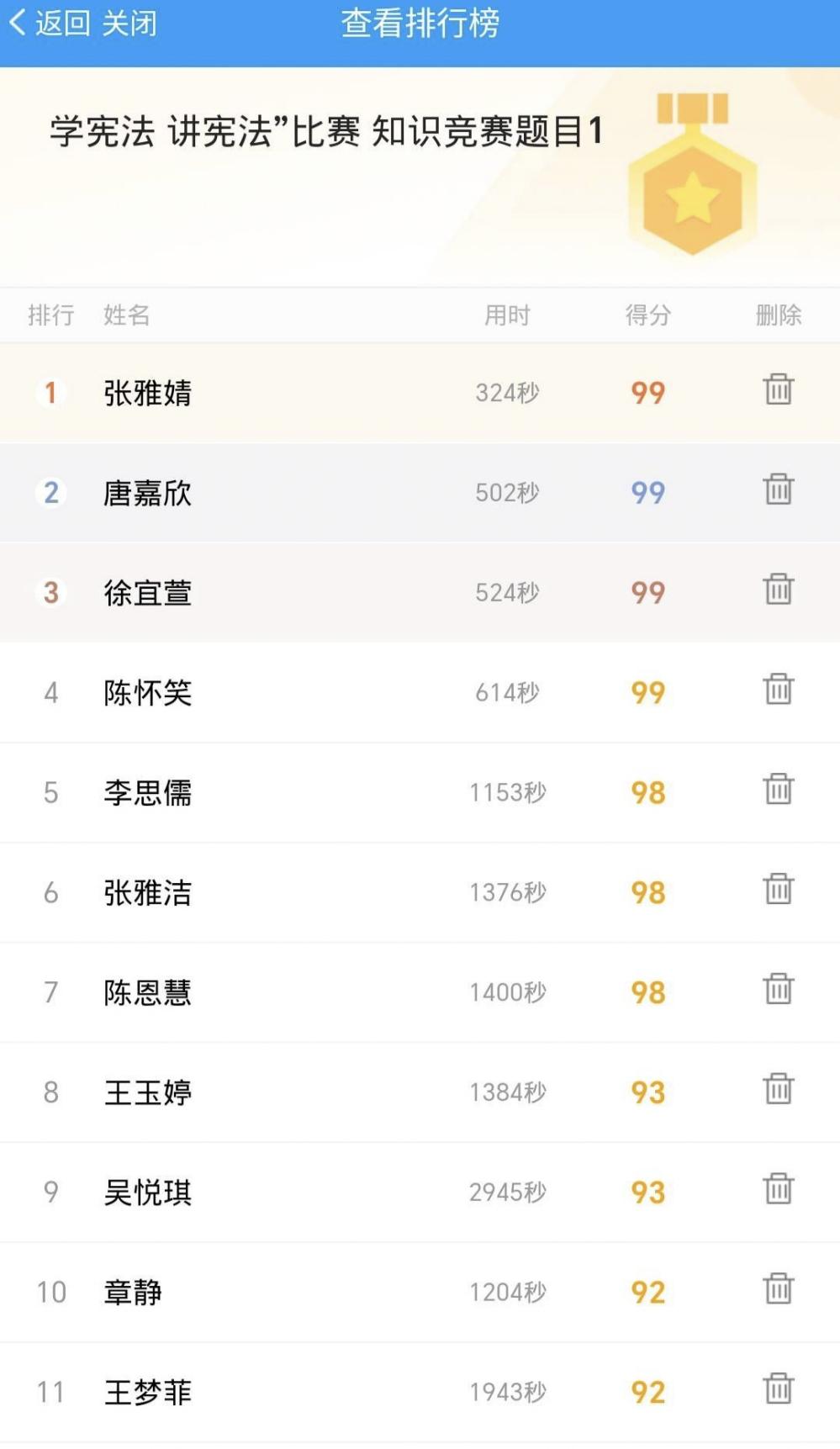Delete 张雅婧's ranking entry
Screen dimensions: 840x1449
pyautogui.click(x=779, y=389)
